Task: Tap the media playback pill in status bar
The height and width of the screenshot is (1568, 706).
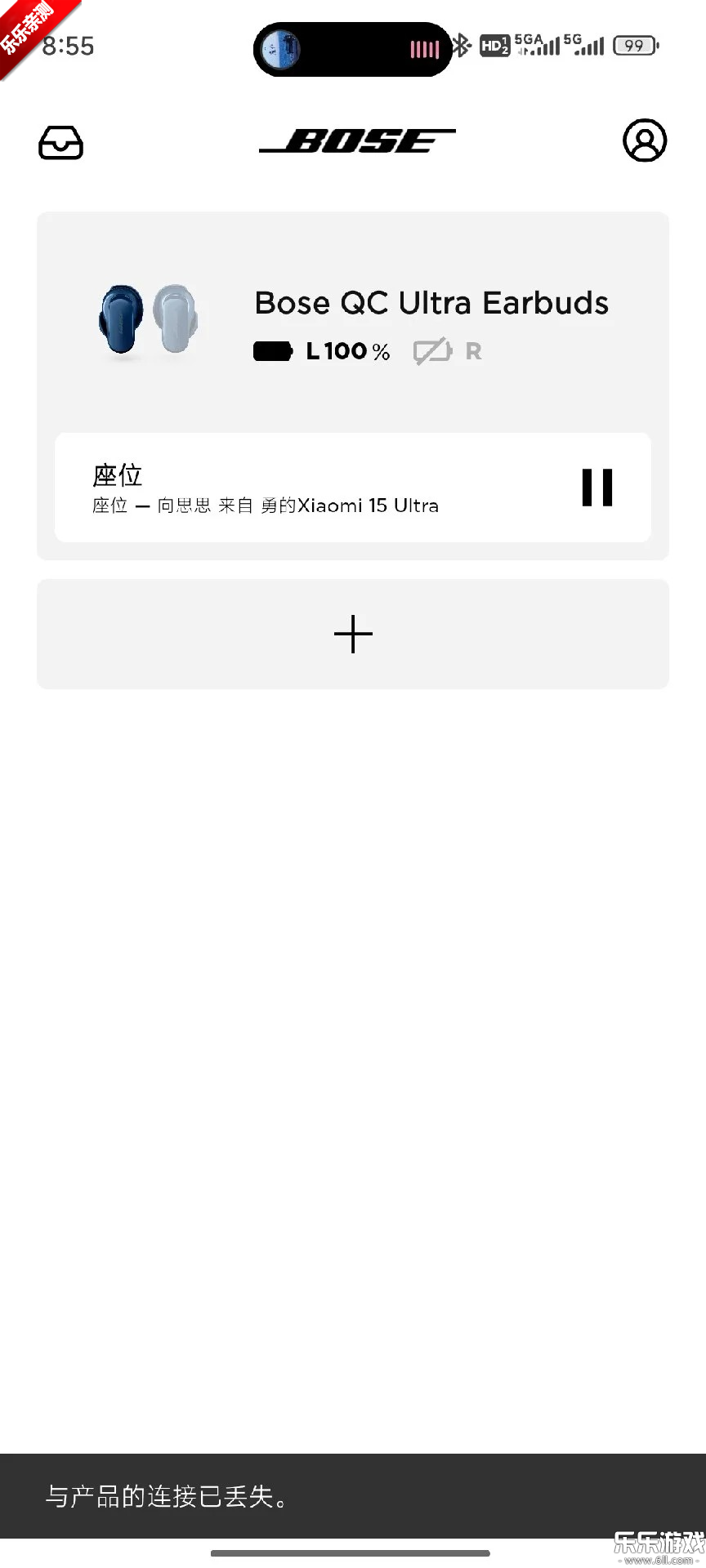Action: tap(353, 49)
